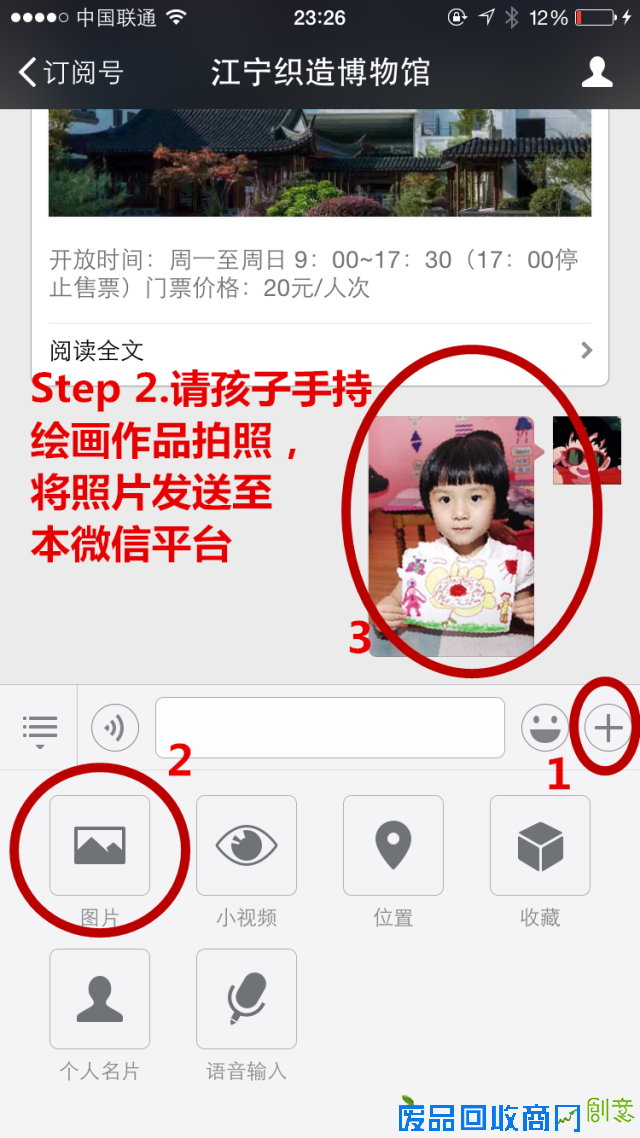
Task: View the sent photo of the child
Action: point(451,536)
